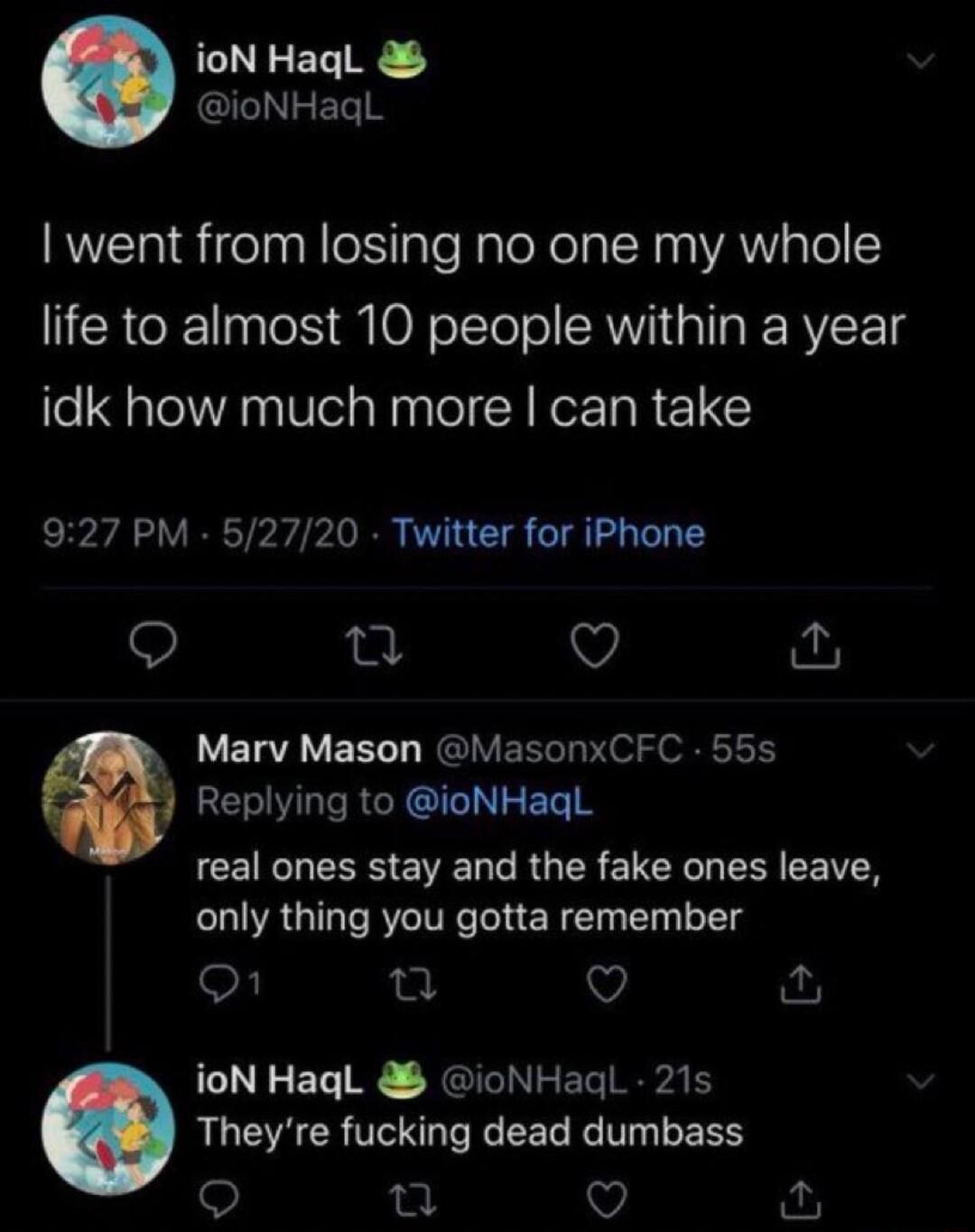
Task: Open ioN HaqL's profile picture
Action: pyautogui.click(x=108, y=81)
